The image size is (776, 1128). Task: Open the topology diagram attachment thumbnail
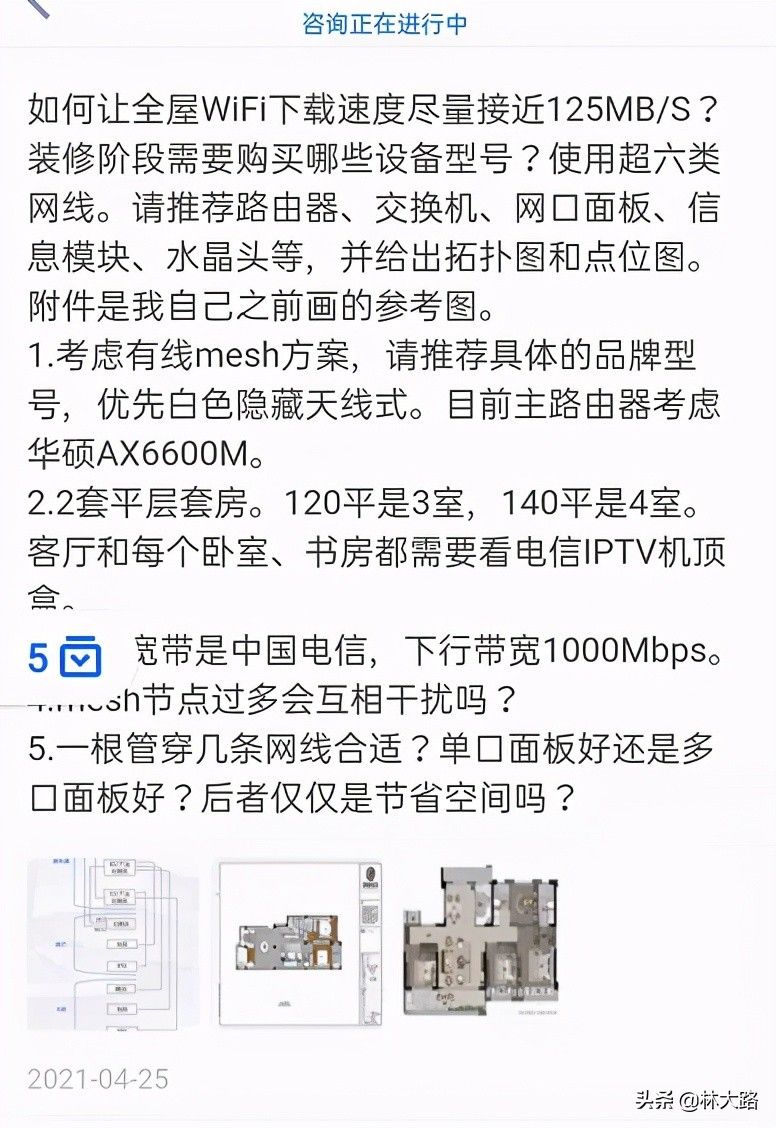[x=112, y=944]
